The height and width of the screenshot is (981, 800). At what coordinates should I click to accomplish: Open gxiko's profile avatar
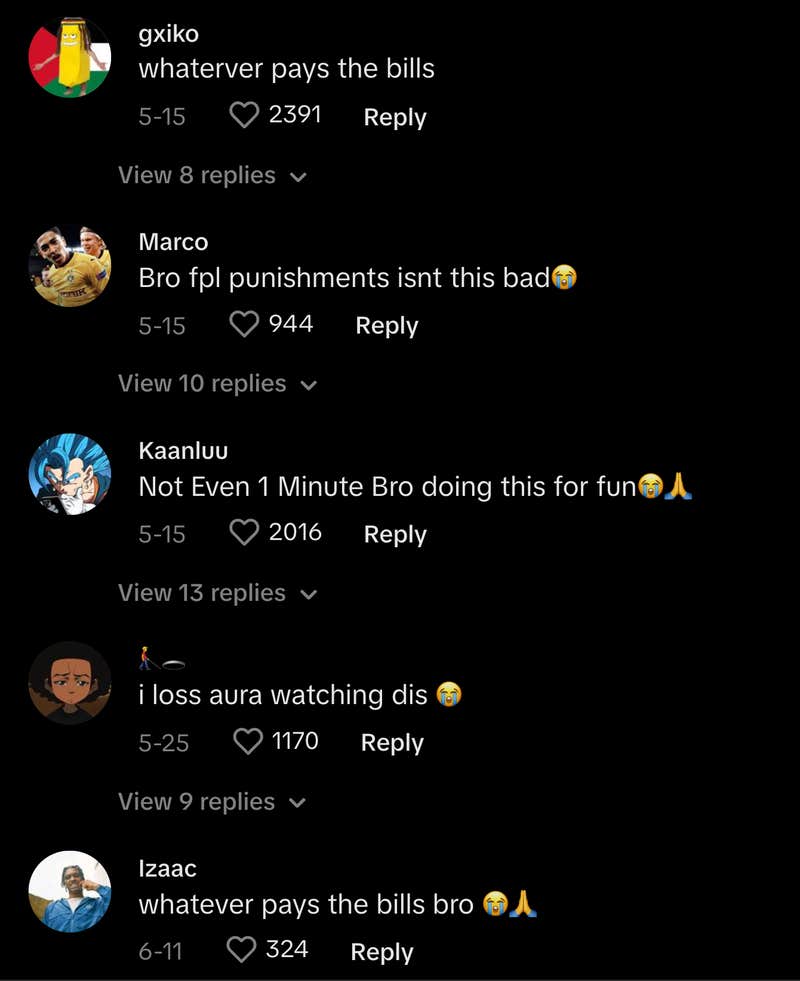[70, 57]
